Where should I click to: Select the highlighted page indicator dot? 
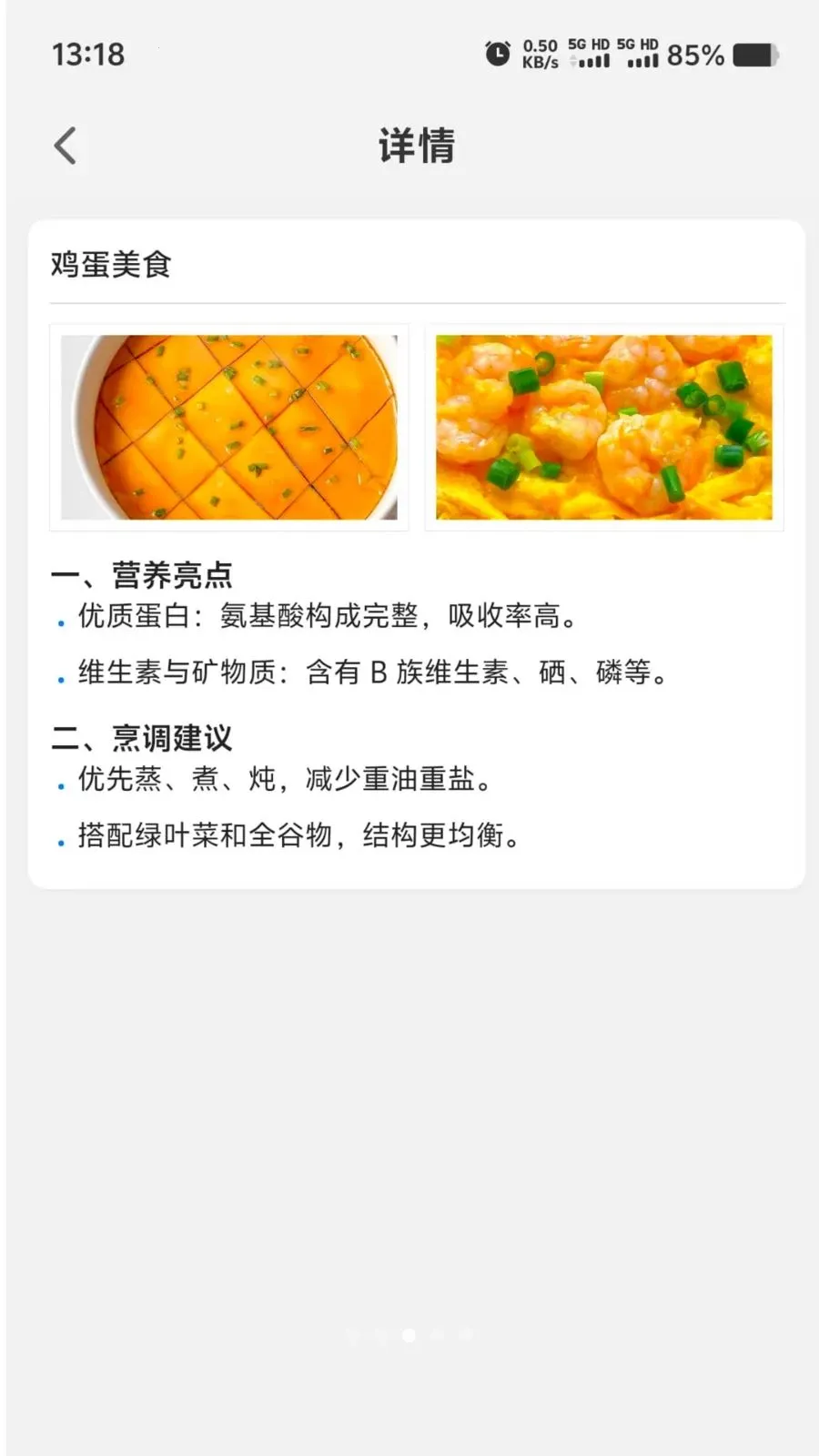click(x=408, y=1335)
